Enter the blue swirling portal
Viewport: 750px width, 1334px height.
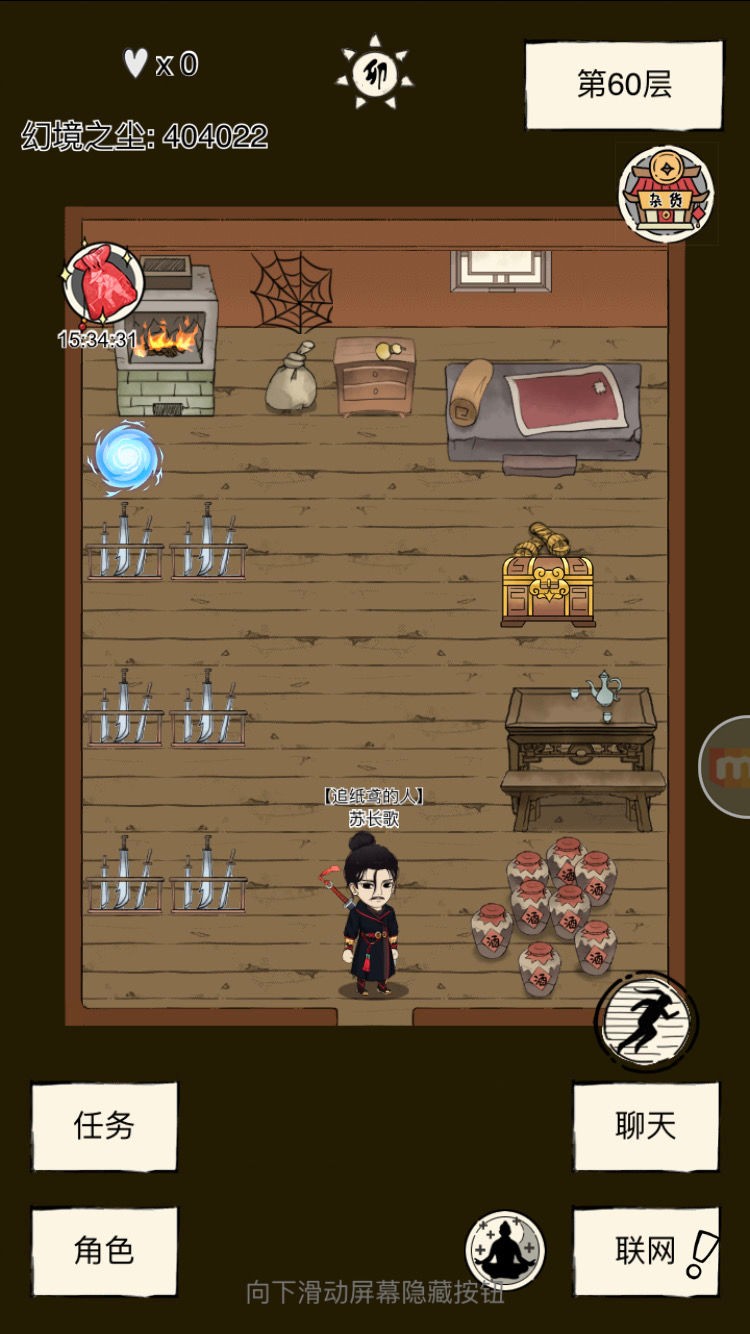click(x=126, y=459)
